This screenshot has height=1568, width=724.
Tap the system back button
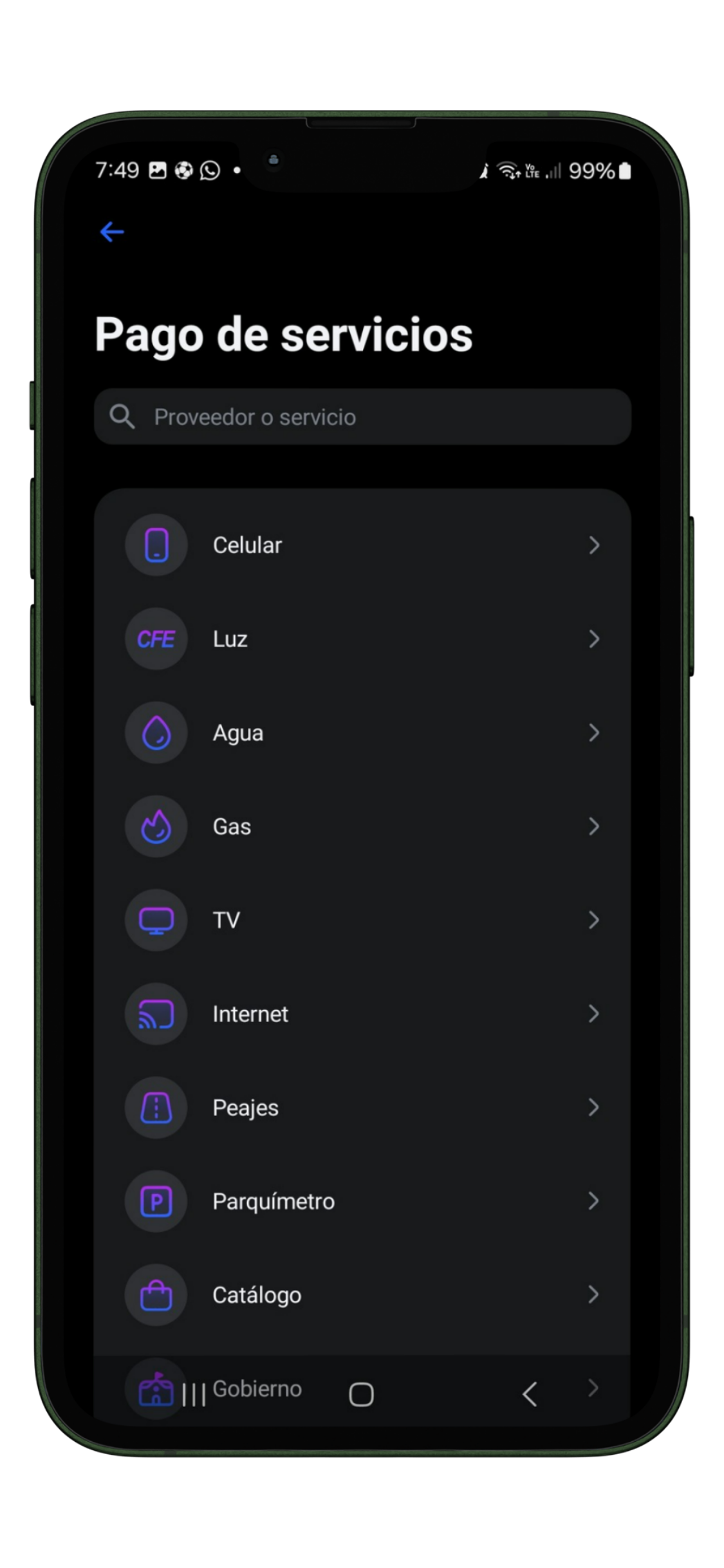click(x=530, y=1395)
